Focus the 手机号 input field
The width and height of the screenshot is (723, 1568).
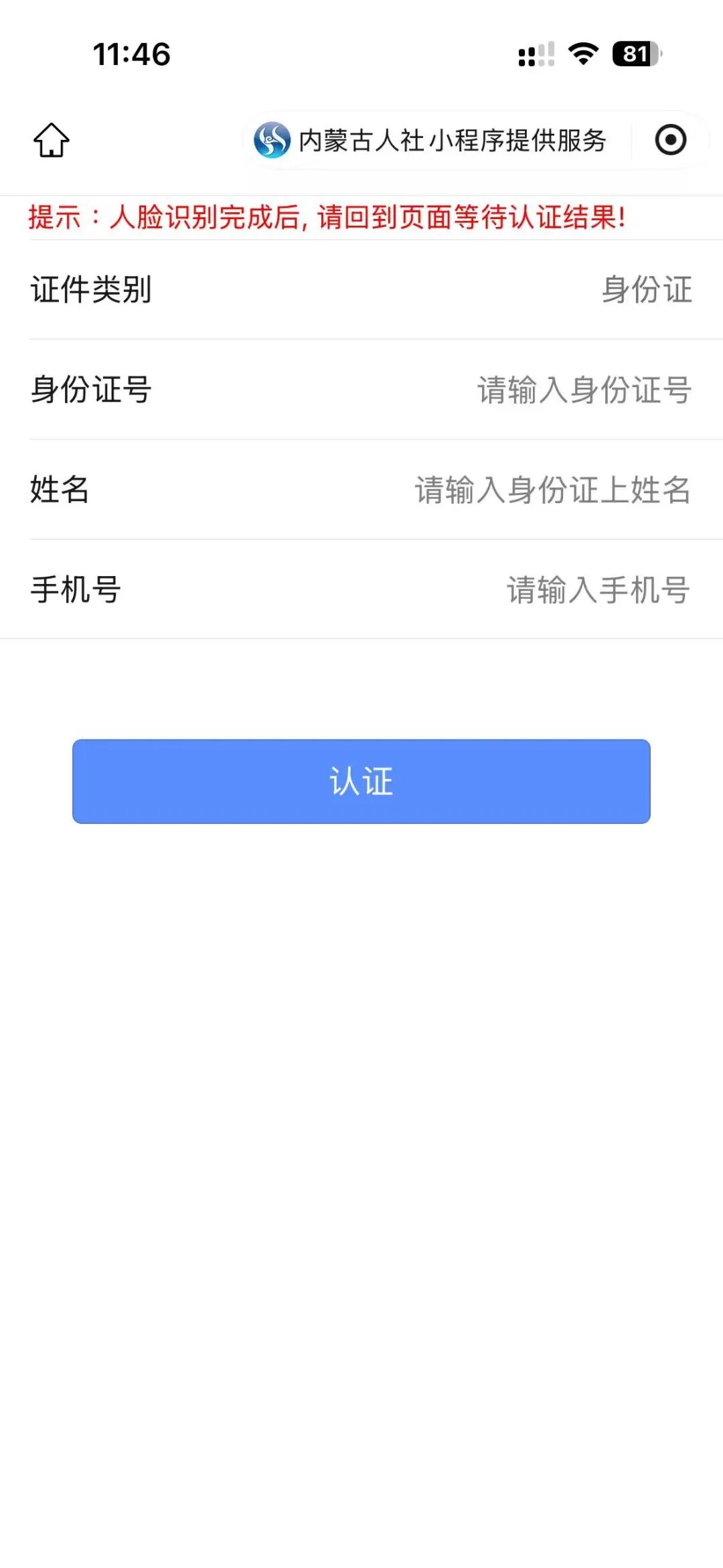point(597,590)
